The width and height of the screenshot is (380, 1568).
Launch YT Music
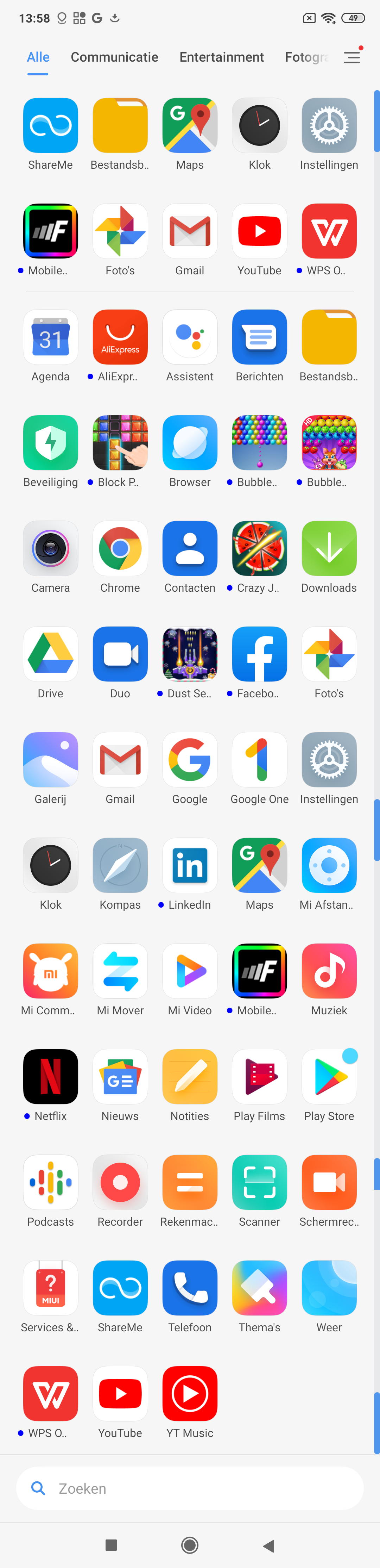coord(190,1393)
